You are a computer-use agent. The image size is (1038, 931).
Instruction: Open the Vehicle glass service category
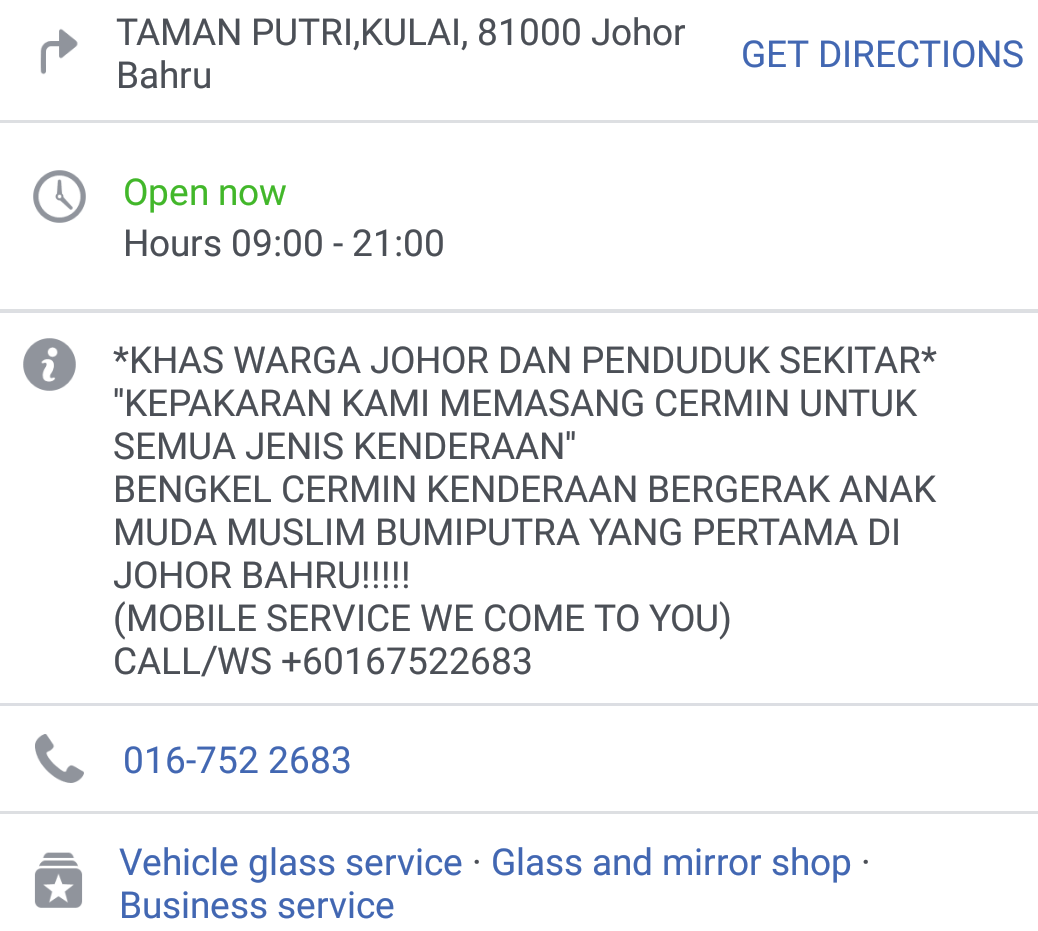click(291, 863)
